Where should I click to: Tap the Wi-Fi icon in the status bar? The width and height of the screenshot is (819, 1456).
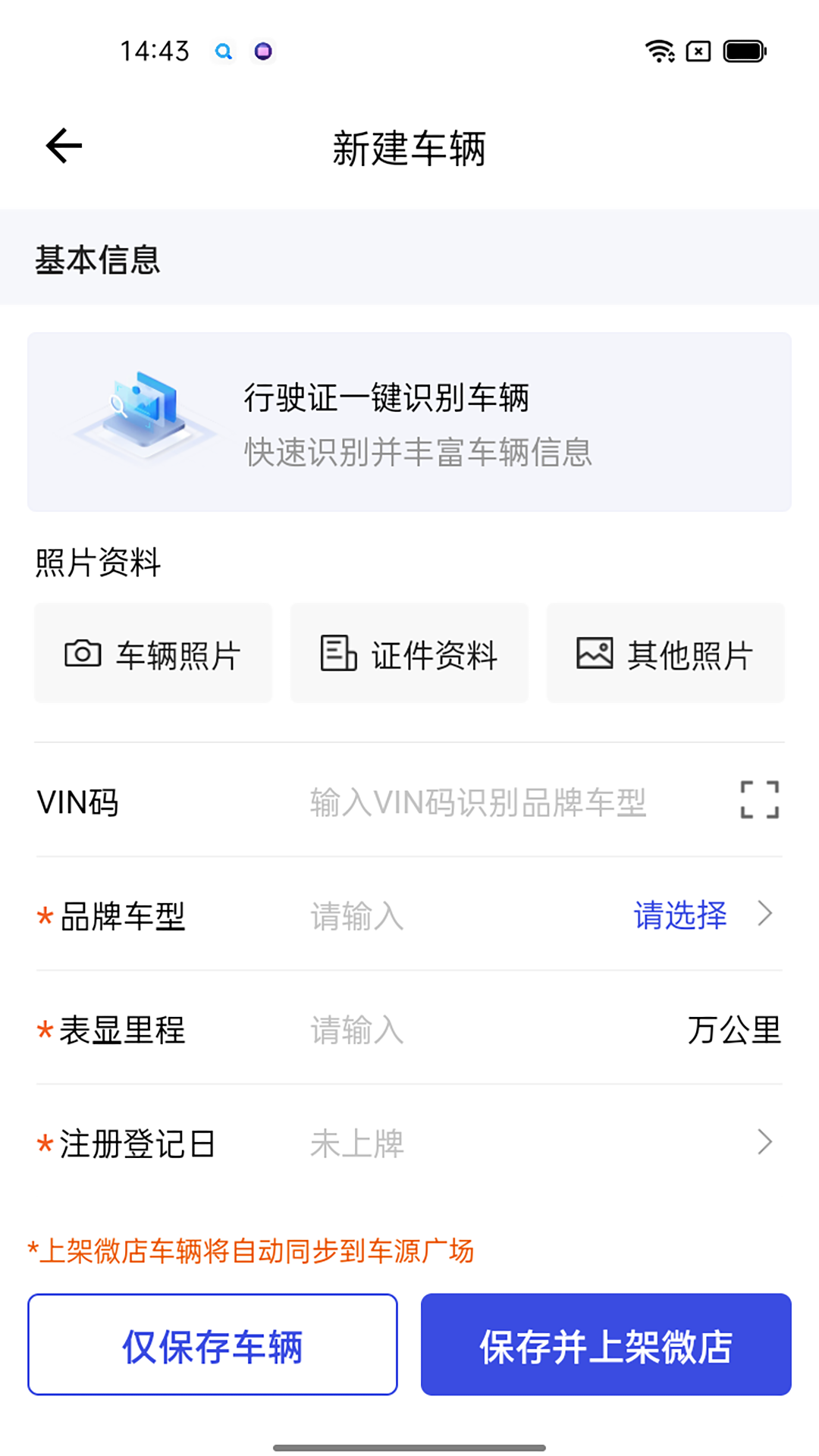(658, 52)
